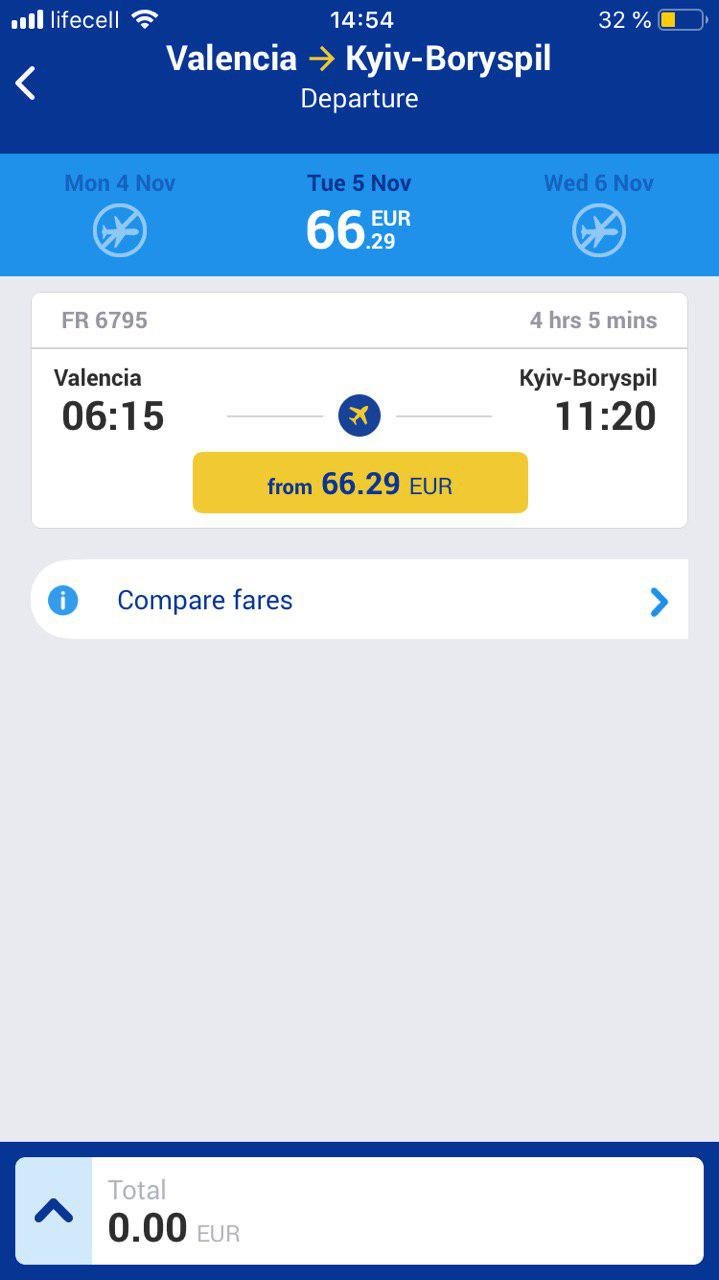Open the FR 6795 flight card
719x1280 pixels.
(x=359, y=395)
